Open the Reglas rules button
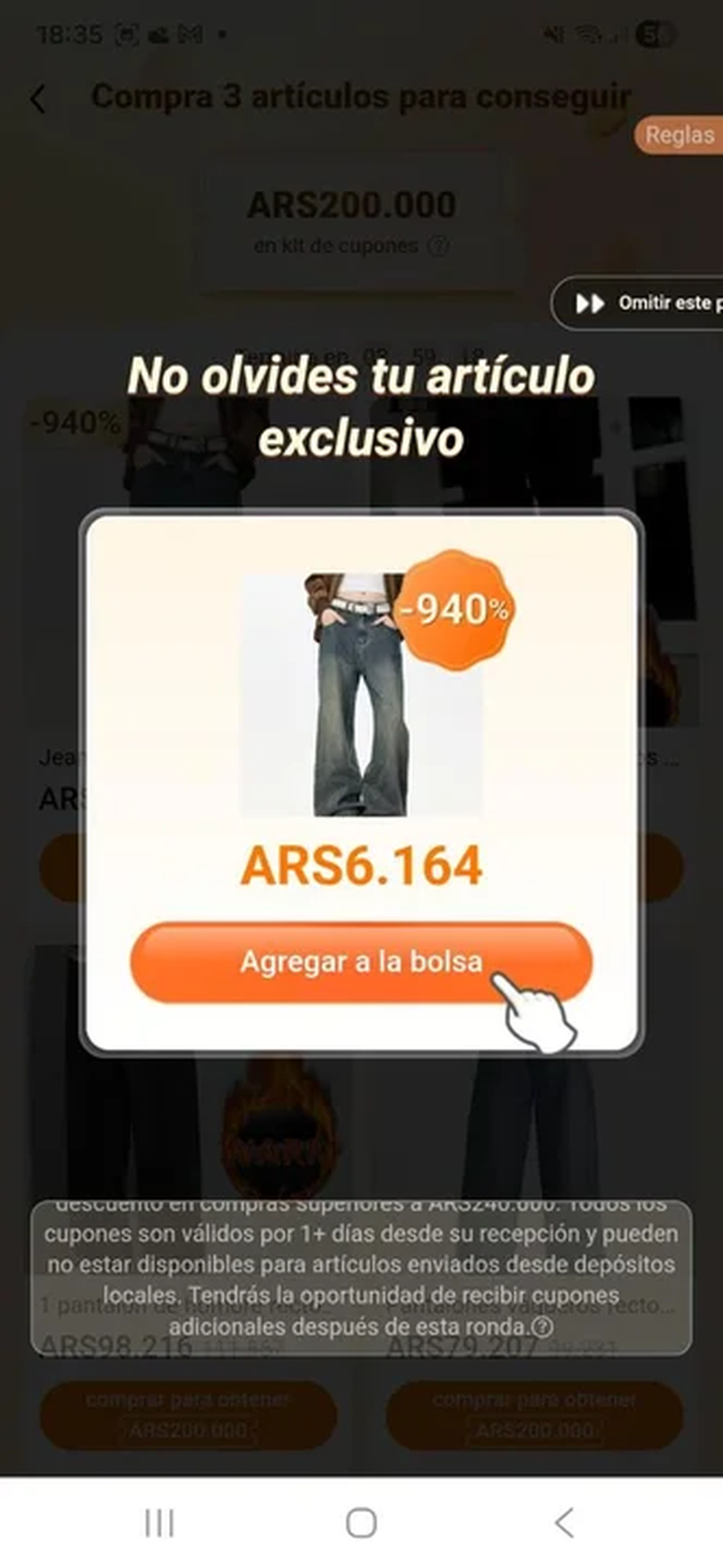This screenshot has height=1568, width=723. [679, 136]
